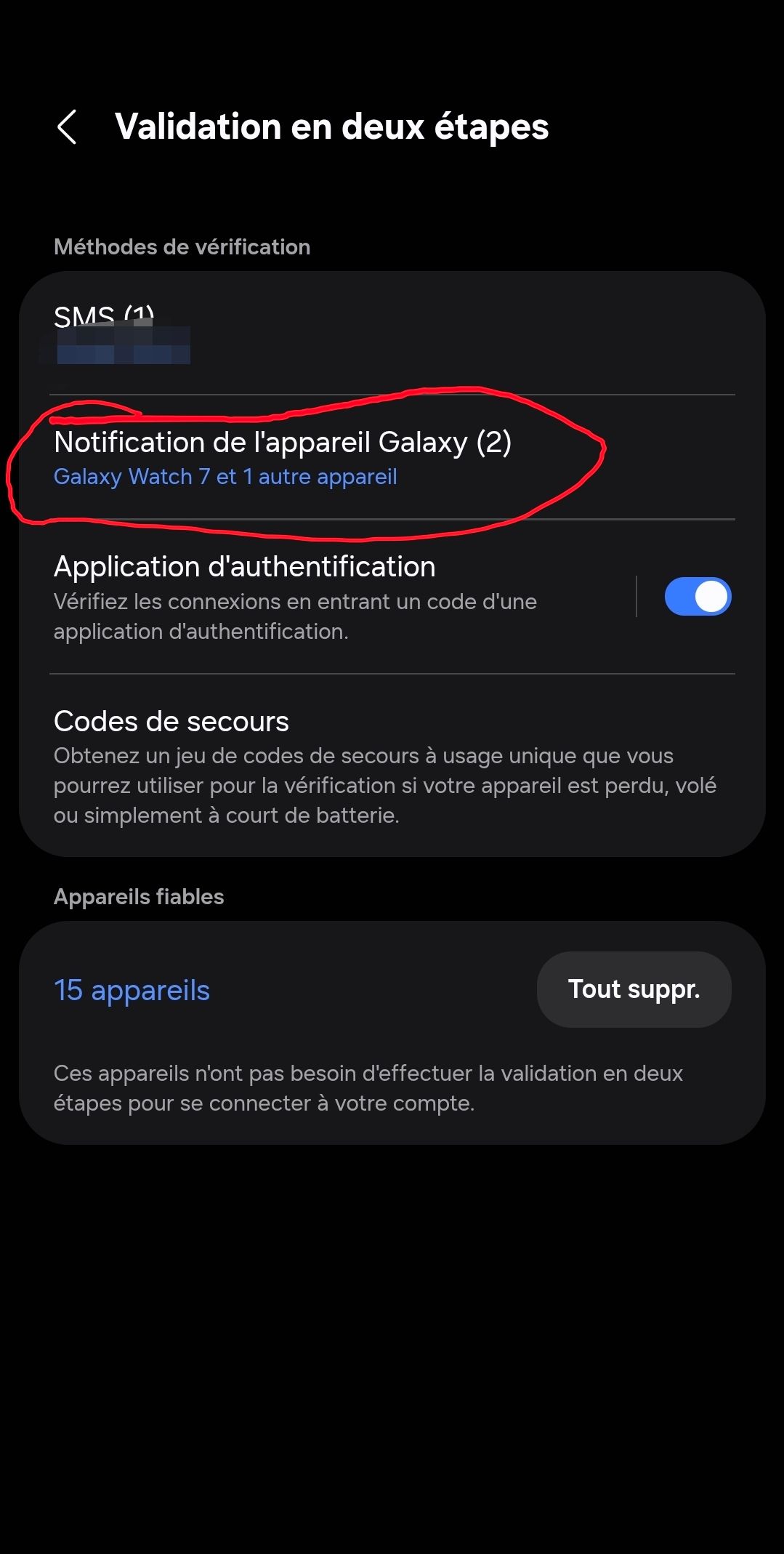Toggle off the Application d'authentification switch
Screen dimensions: 784x1554
pos(697,597)
